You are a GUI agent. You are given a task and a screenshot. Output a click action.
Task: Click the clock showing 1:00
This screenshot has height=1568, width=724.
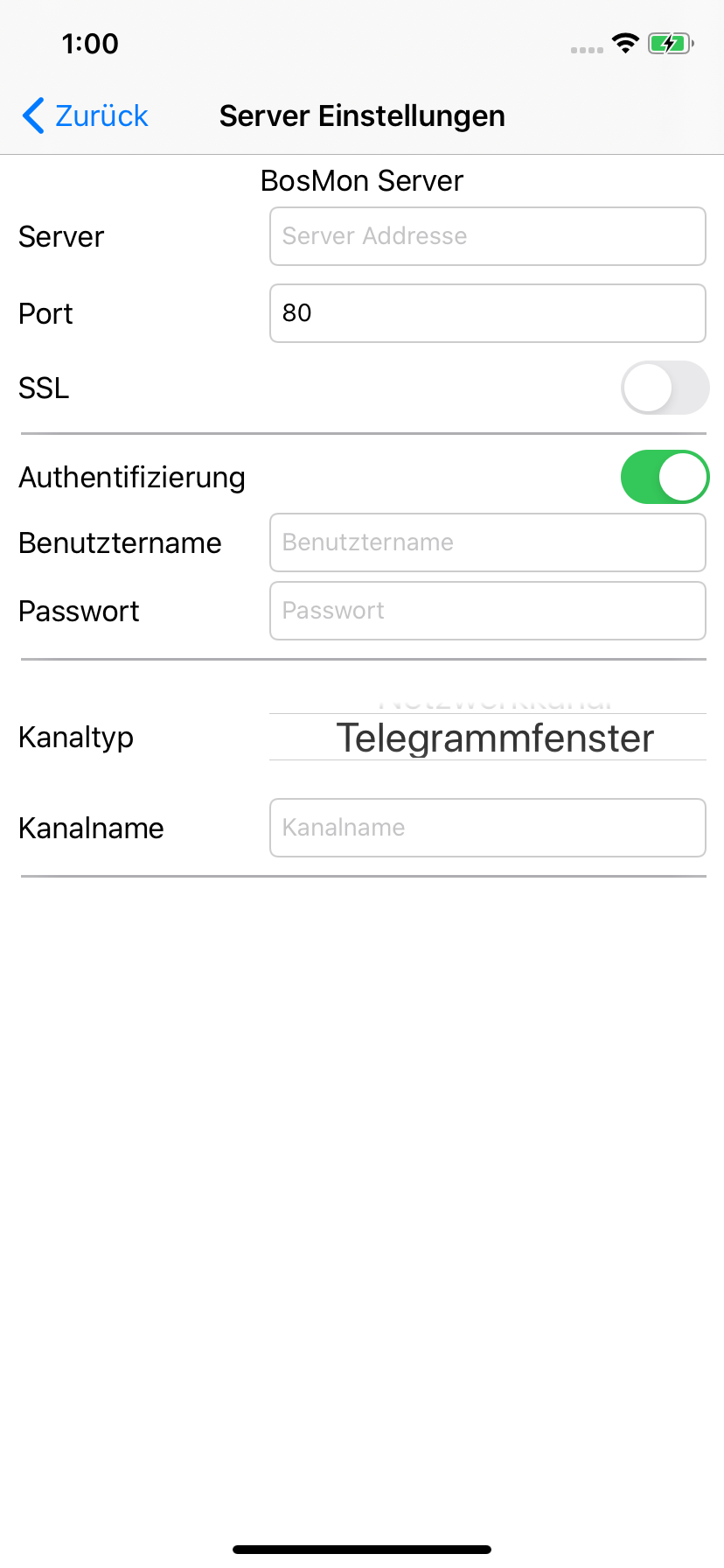(90, 43)
